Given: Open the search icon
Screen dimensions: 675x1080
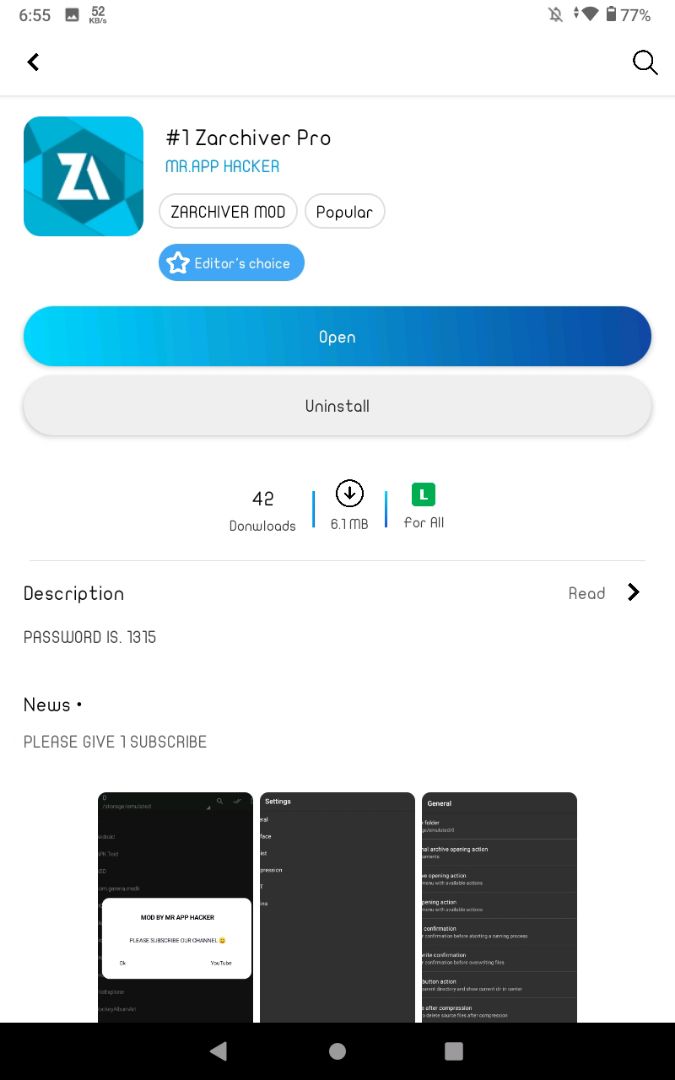Looking at the screenshot, I should coord(645,62).
